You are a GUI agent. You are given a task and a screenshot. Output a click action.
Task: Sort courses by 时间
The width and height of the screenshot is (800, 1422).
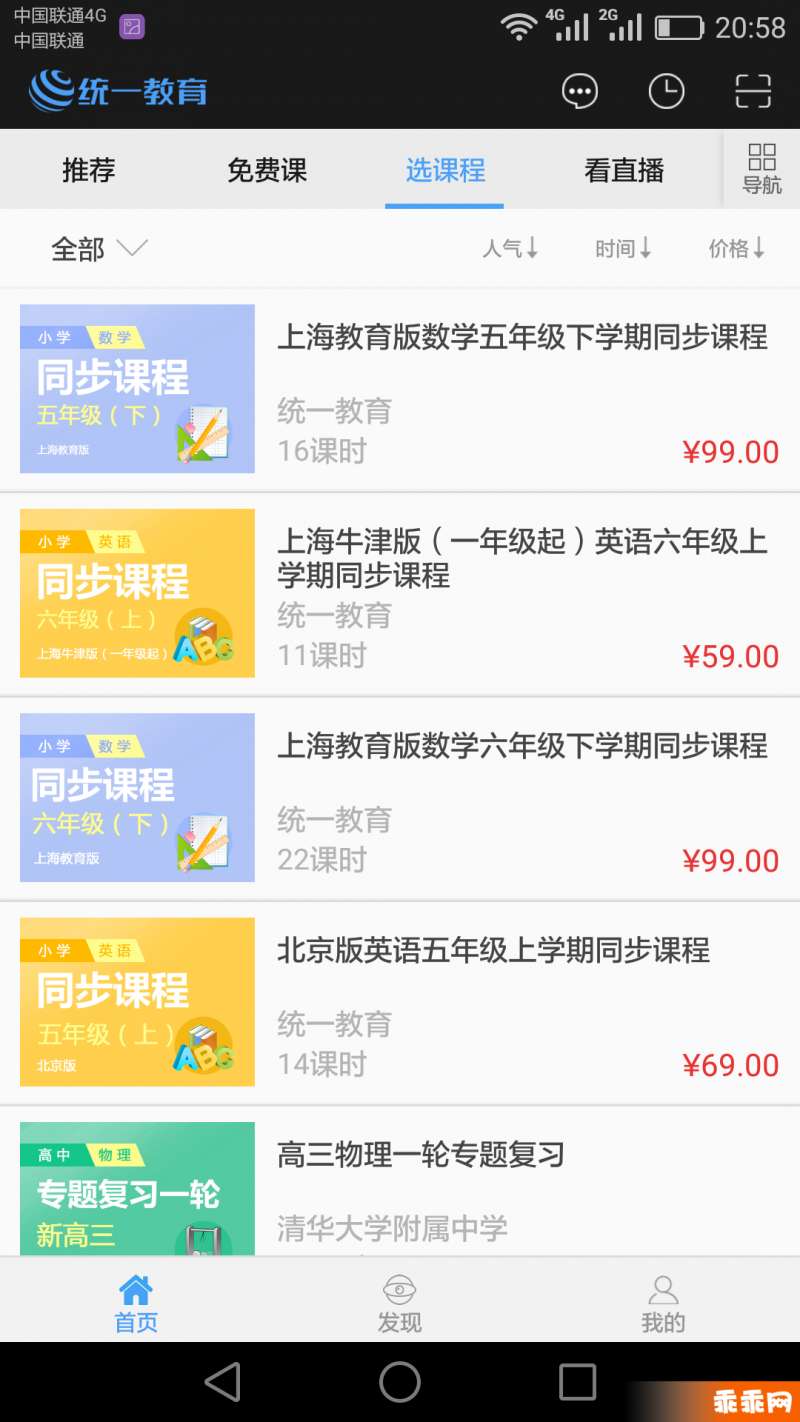[x=623, y=249]
